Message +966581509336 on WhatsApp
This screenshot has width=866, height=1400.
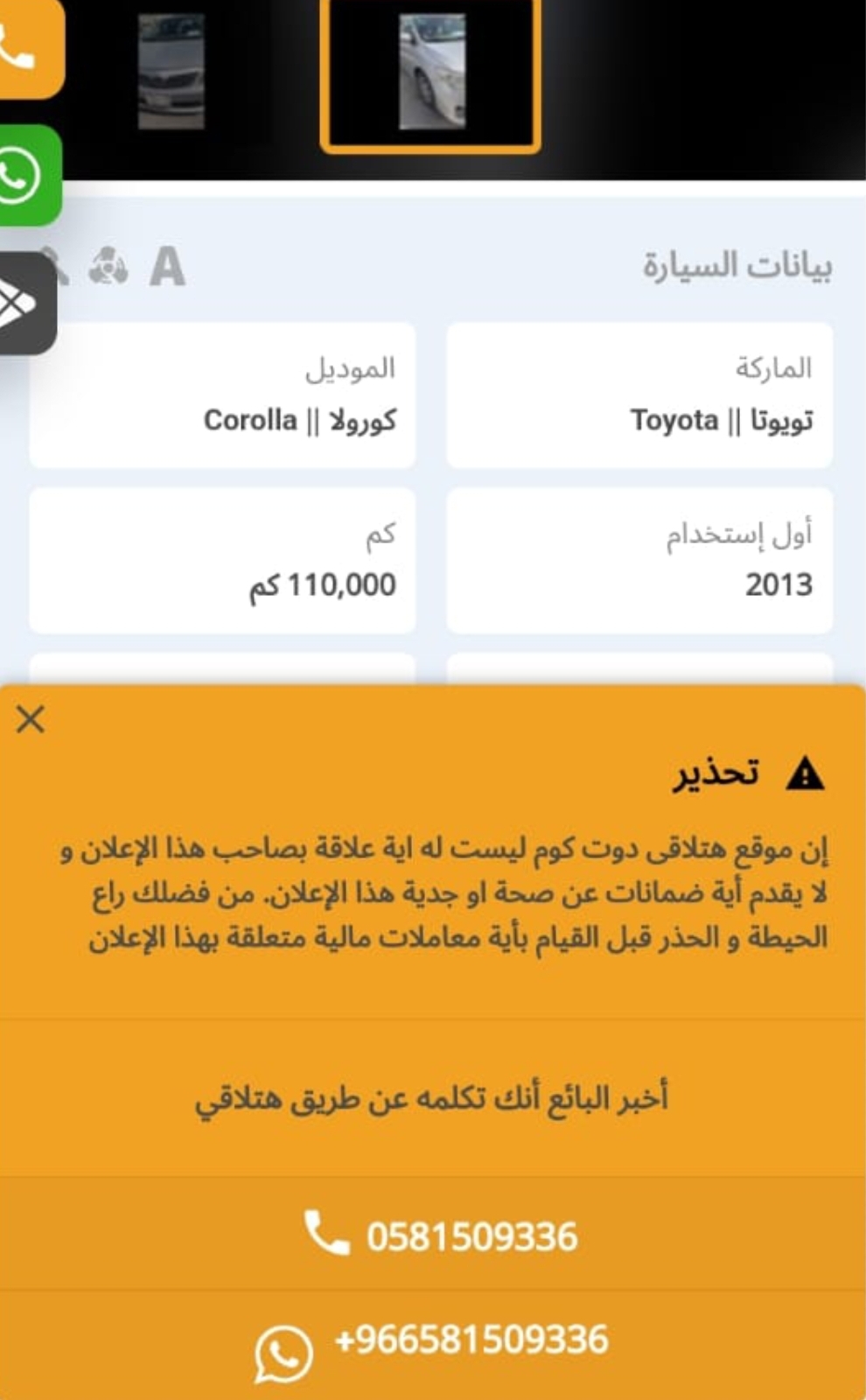[x=433, y=1345]
